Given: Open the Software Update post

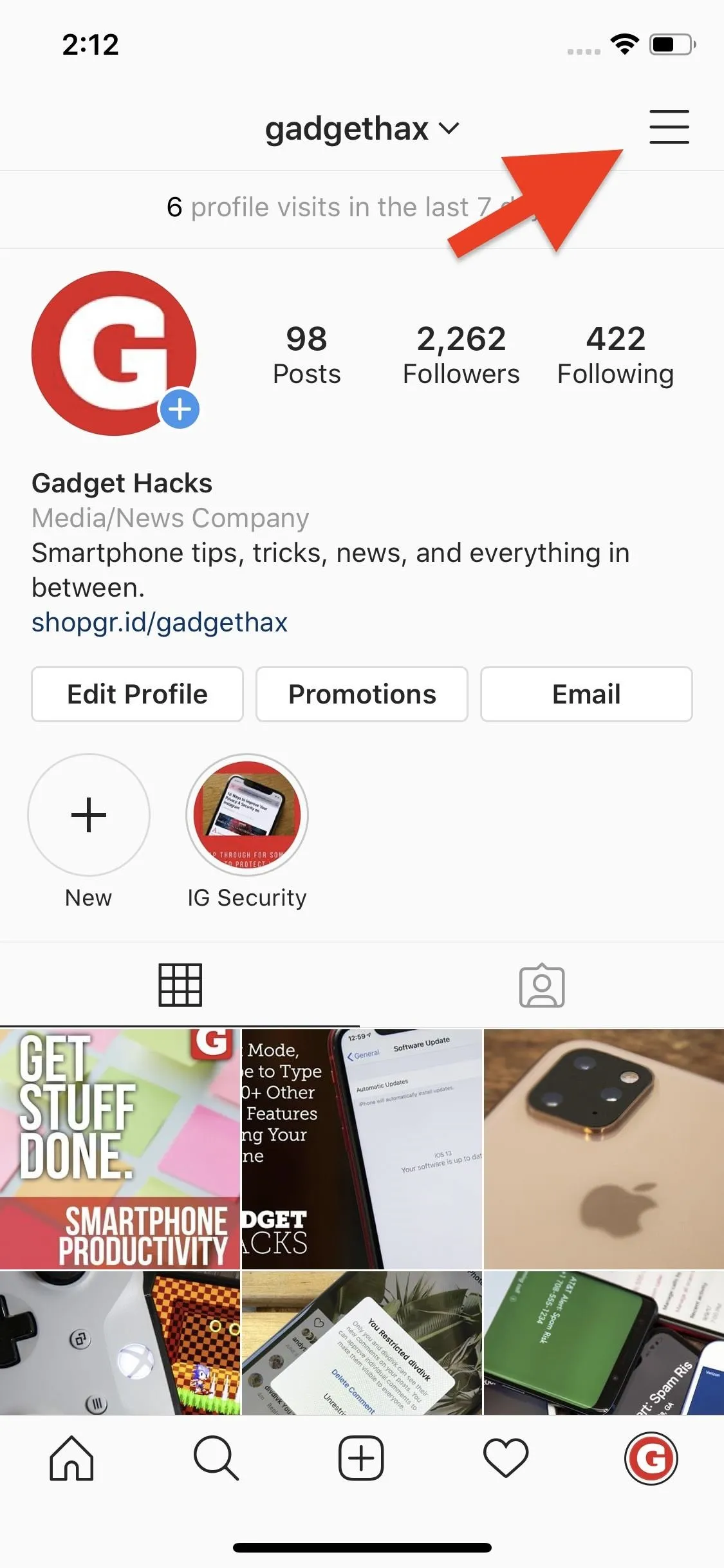Looking at the screenshot, I should click(362, 1149).
